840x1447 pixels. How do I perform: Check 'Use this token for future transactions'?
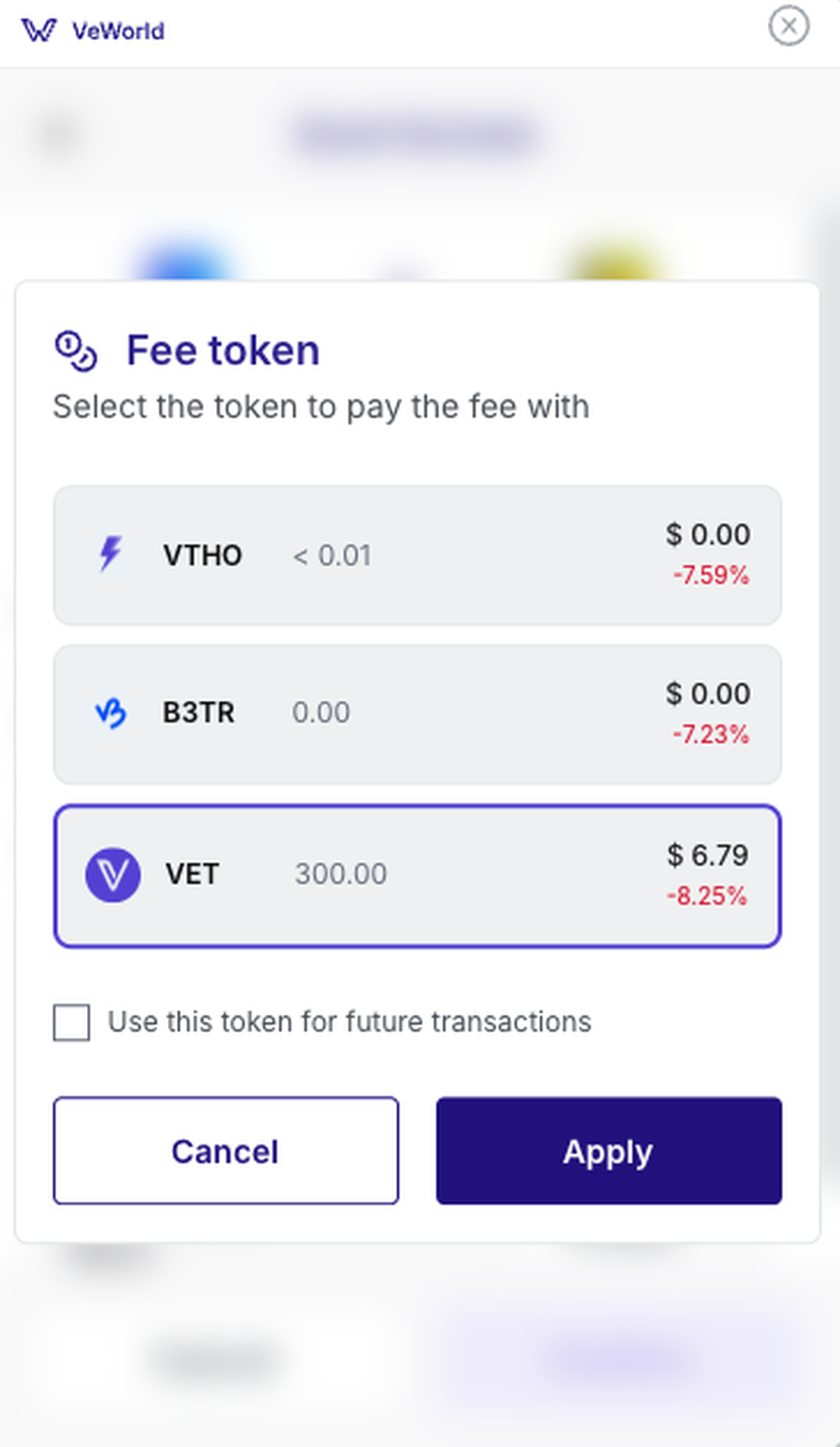pos(71,1023)
